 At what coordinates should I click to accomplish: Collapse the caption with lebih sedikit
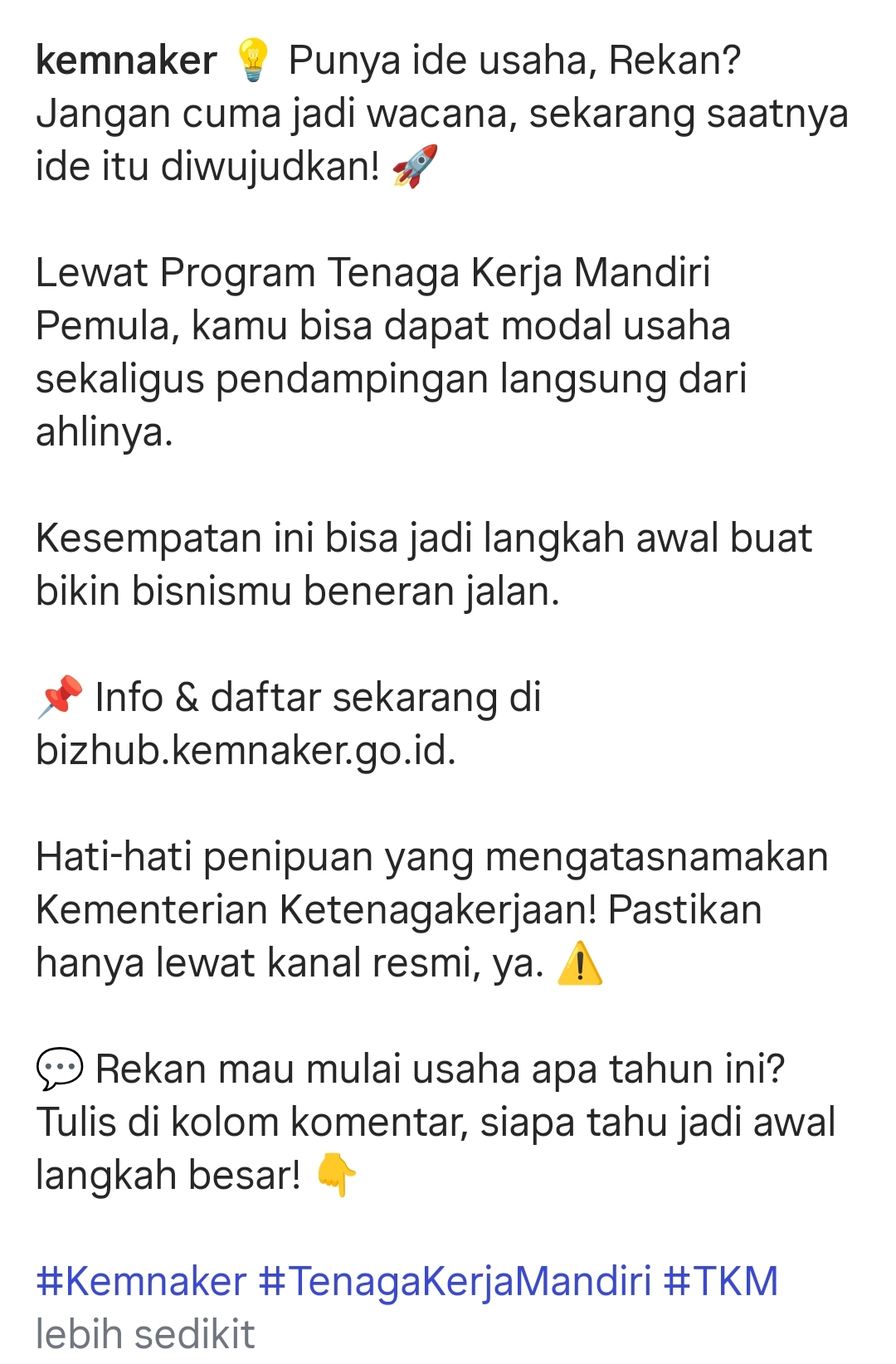(145, 1334)
